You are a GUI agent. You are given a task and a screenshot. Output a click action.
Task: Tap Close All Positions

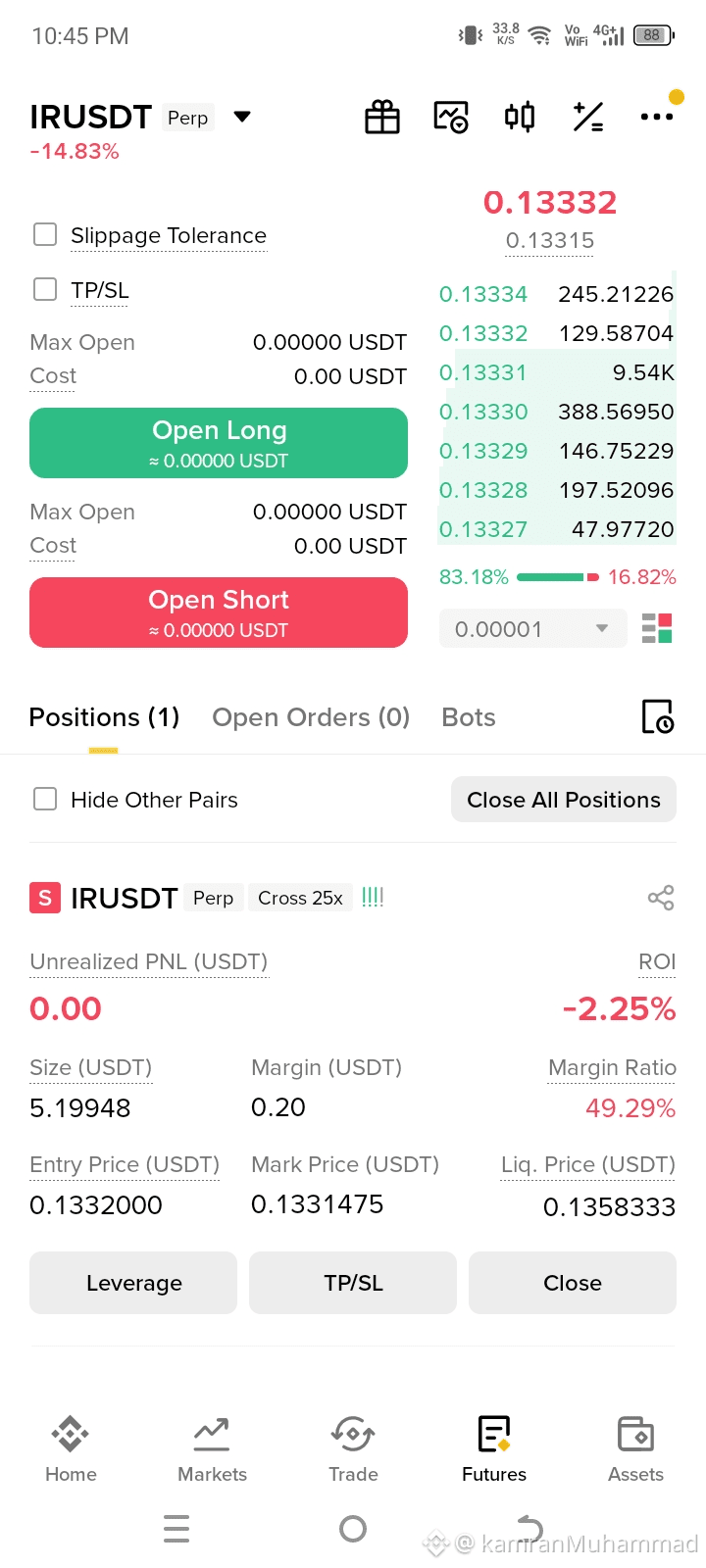click(x=564, y=800)
